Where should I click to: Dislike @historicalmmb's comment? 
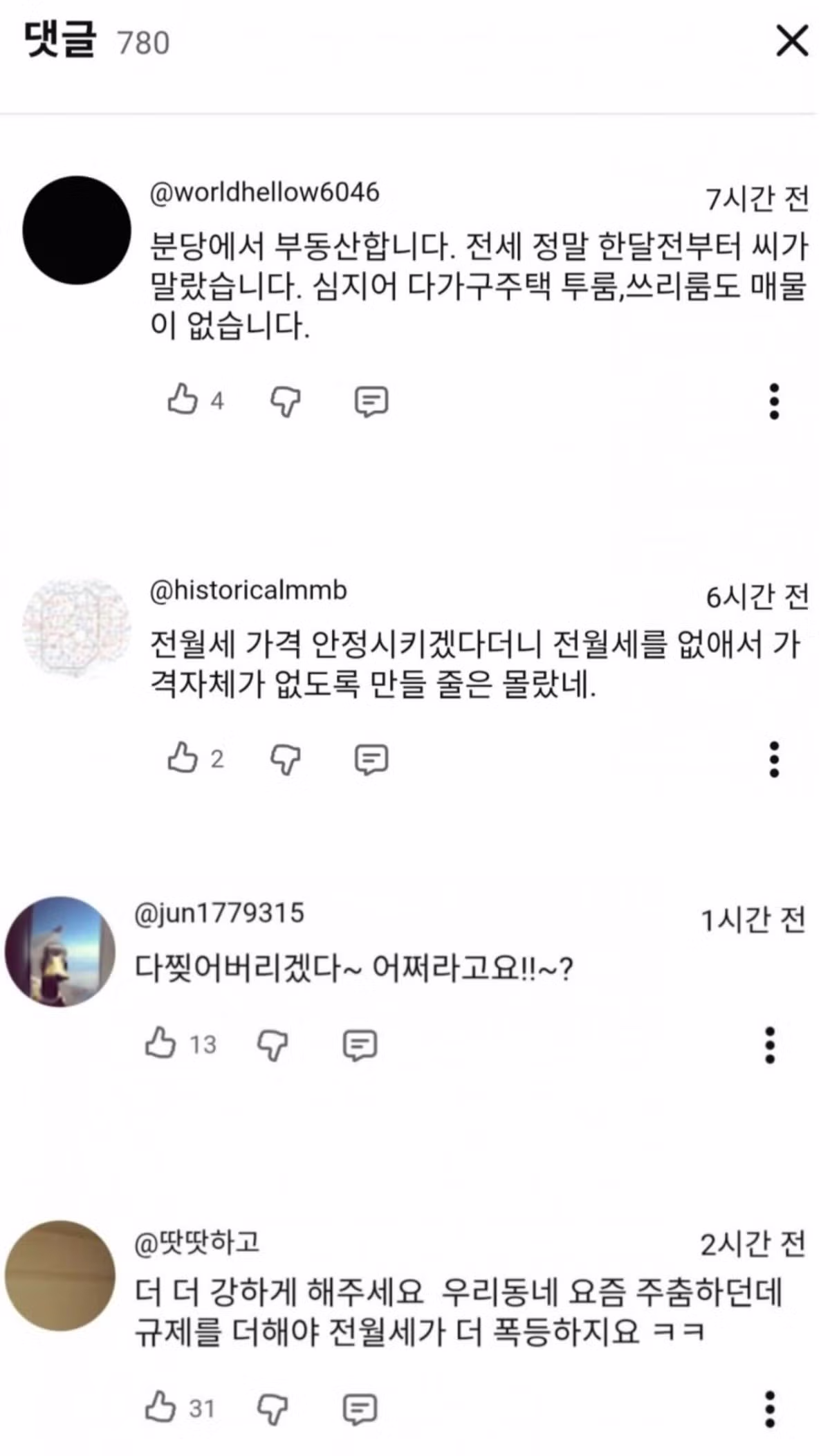pyautogui.click(x=284, y=759)
